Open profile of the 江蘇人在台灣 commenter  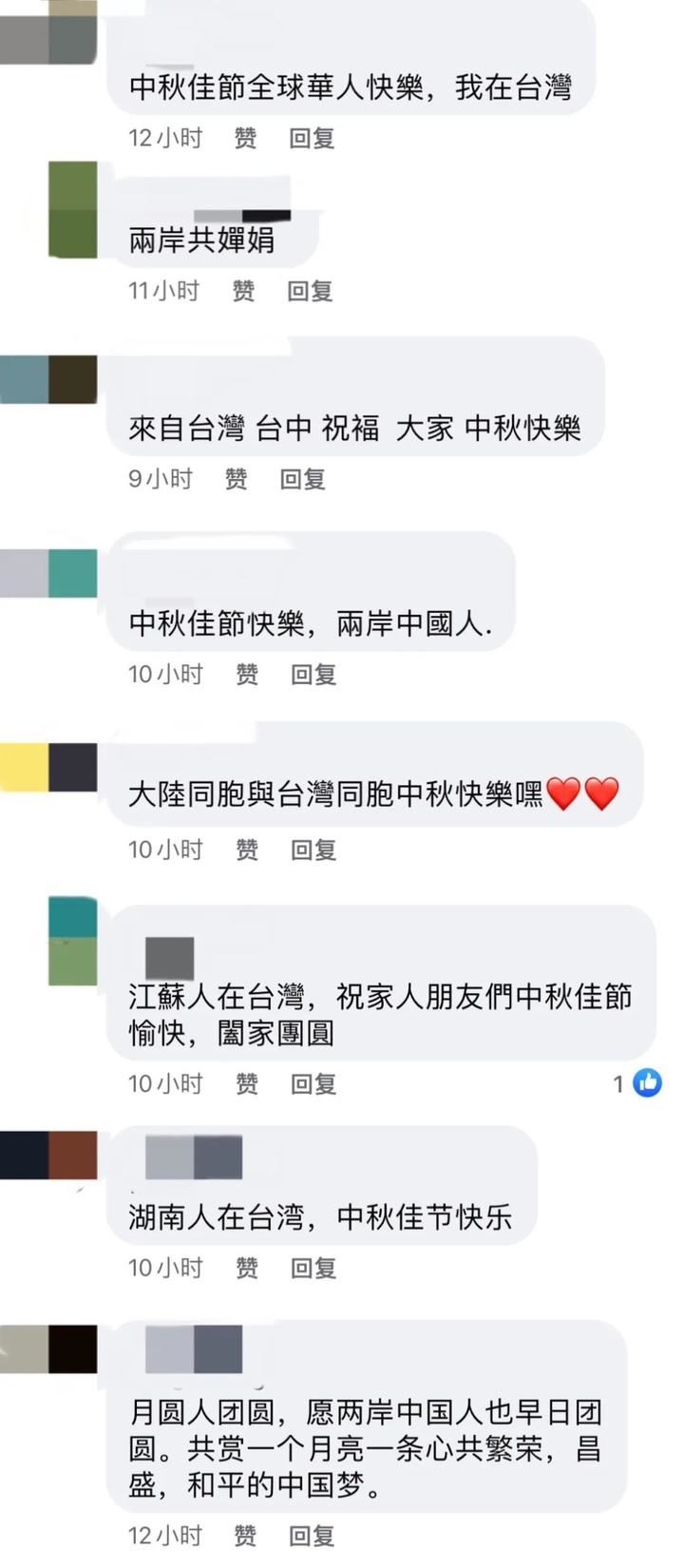(73, 941)
